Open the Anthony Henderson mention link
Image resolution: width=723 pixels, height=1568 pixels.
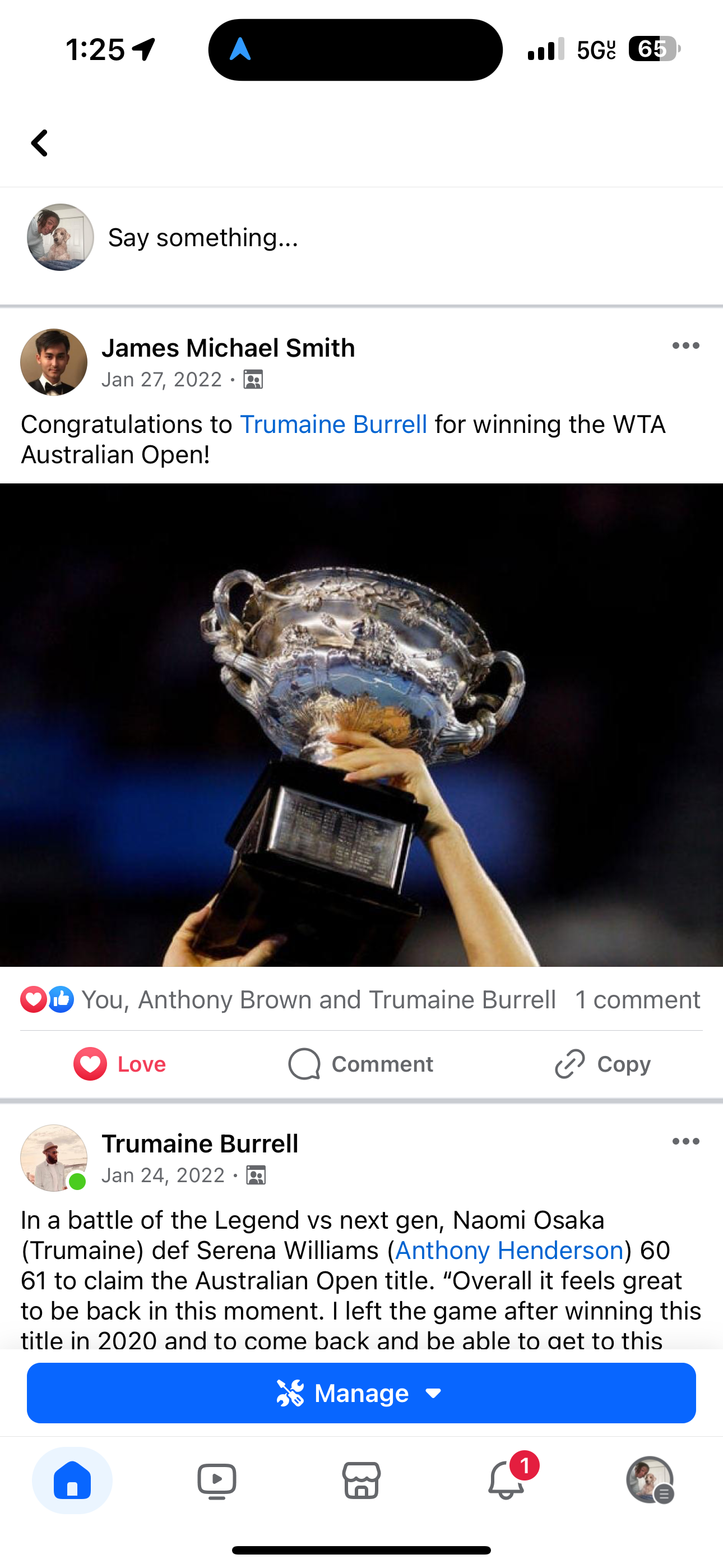click(509, 1250)
